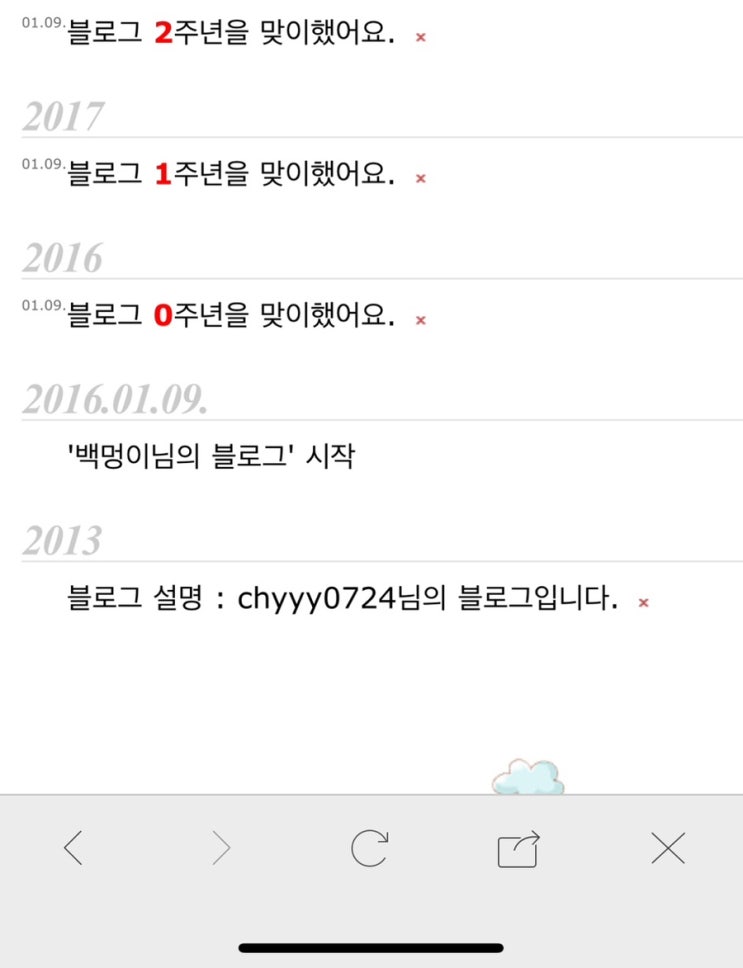Go back to the previous page

pyautogui.click(x=73, y=848)
